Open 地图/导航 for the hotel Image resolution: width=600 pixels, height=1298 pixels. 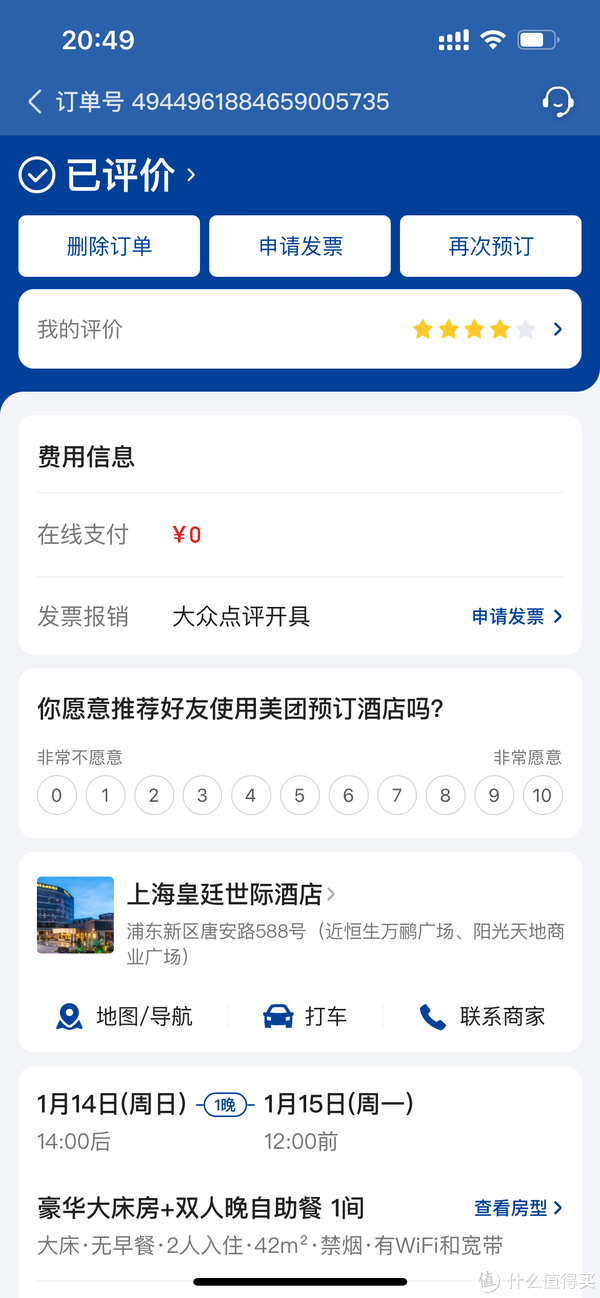coord(124,1017)
